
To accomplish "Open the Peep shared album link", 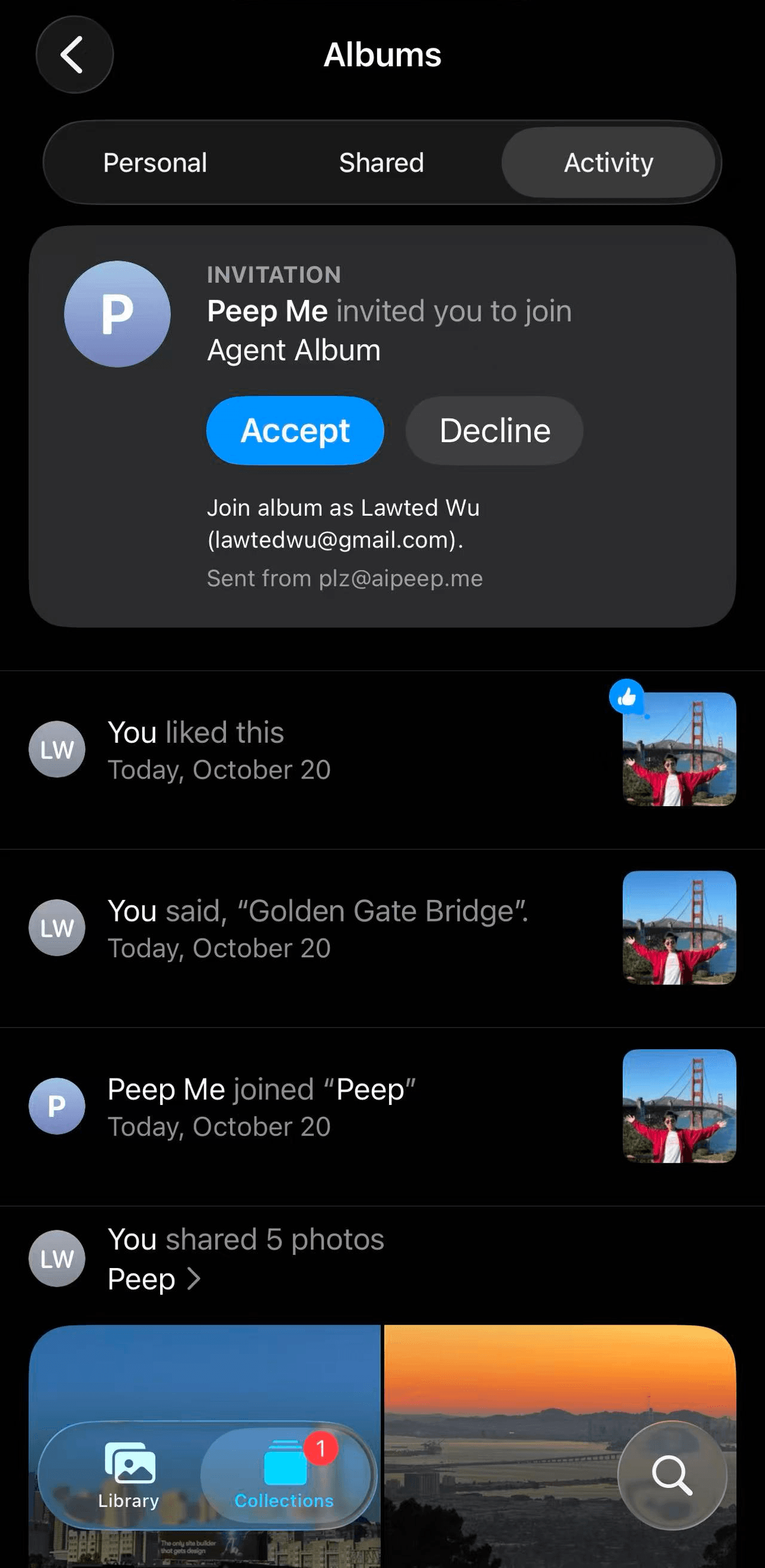I will (x=154, y=1279).
